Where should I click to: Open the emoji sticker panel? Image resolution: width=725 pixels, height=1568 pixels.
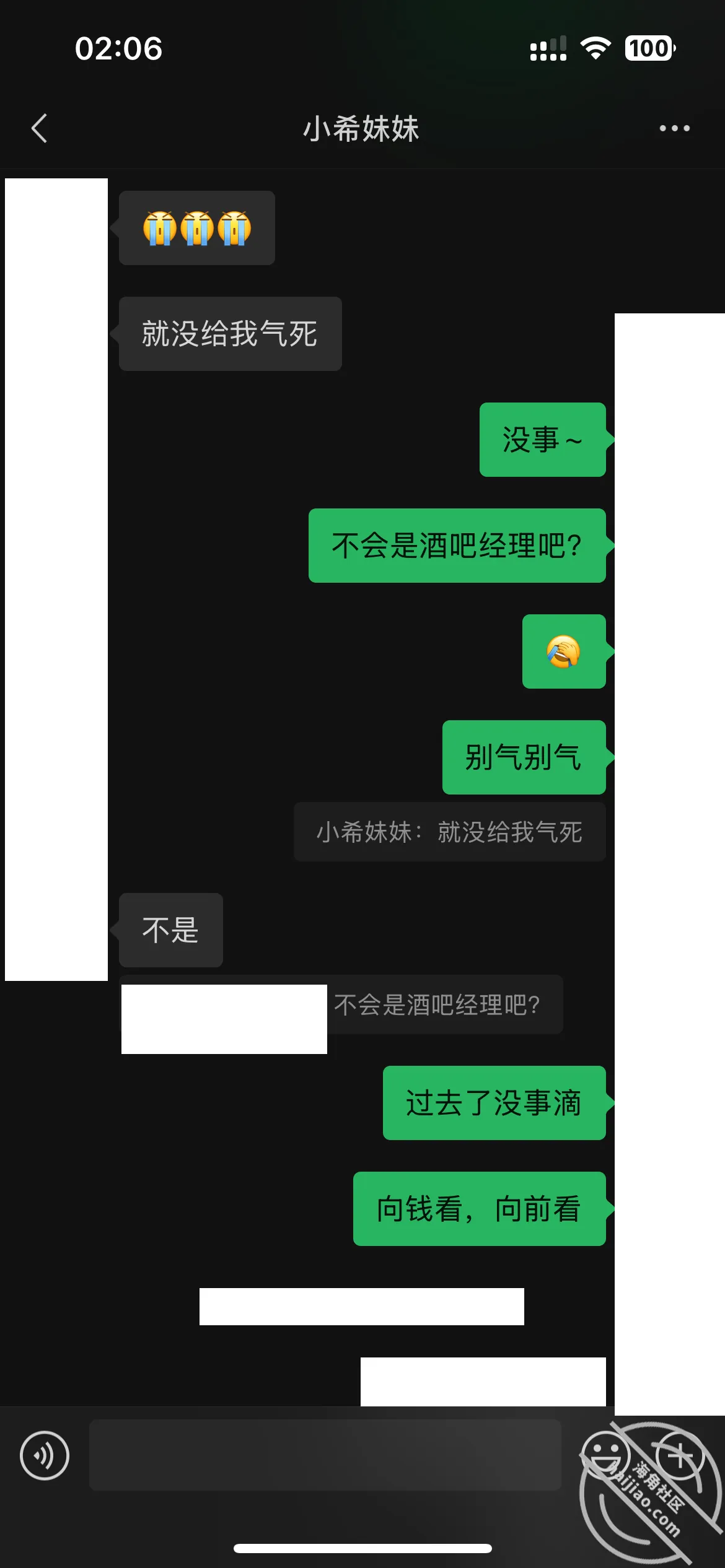tap(605, 1455)
